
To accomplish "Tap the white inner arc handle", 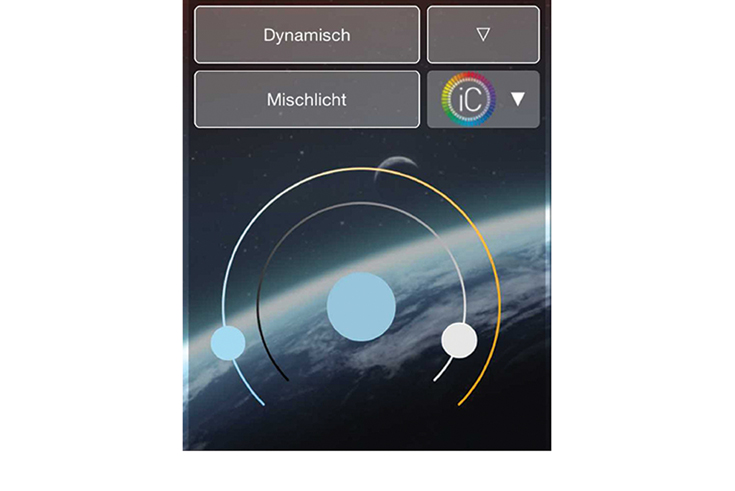I will (x=459, y=340).
